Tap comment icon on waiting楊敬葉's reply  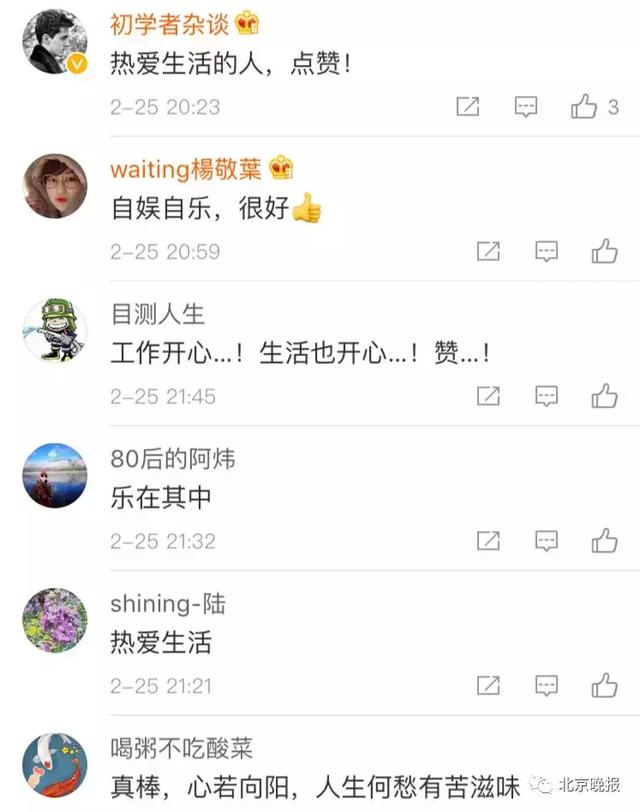tap(546, 251)
